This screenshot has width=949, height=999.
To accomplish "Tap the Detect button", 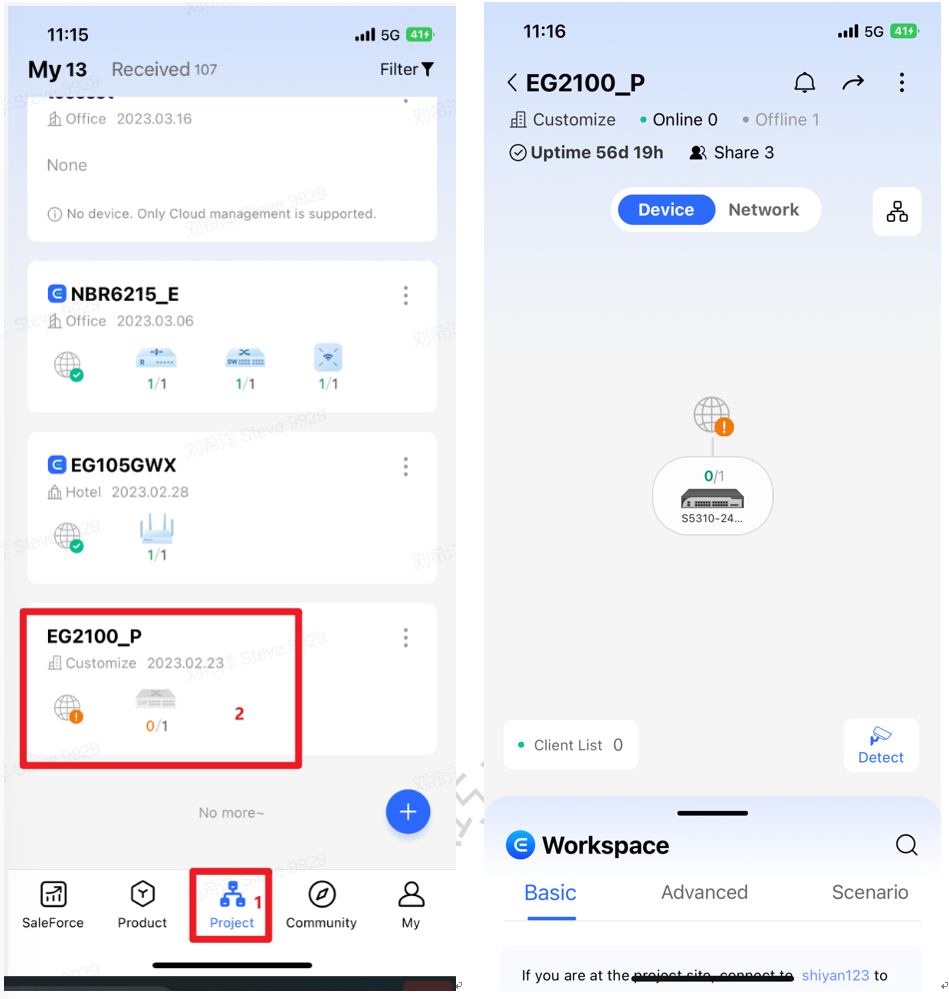I will pos(880,745).
